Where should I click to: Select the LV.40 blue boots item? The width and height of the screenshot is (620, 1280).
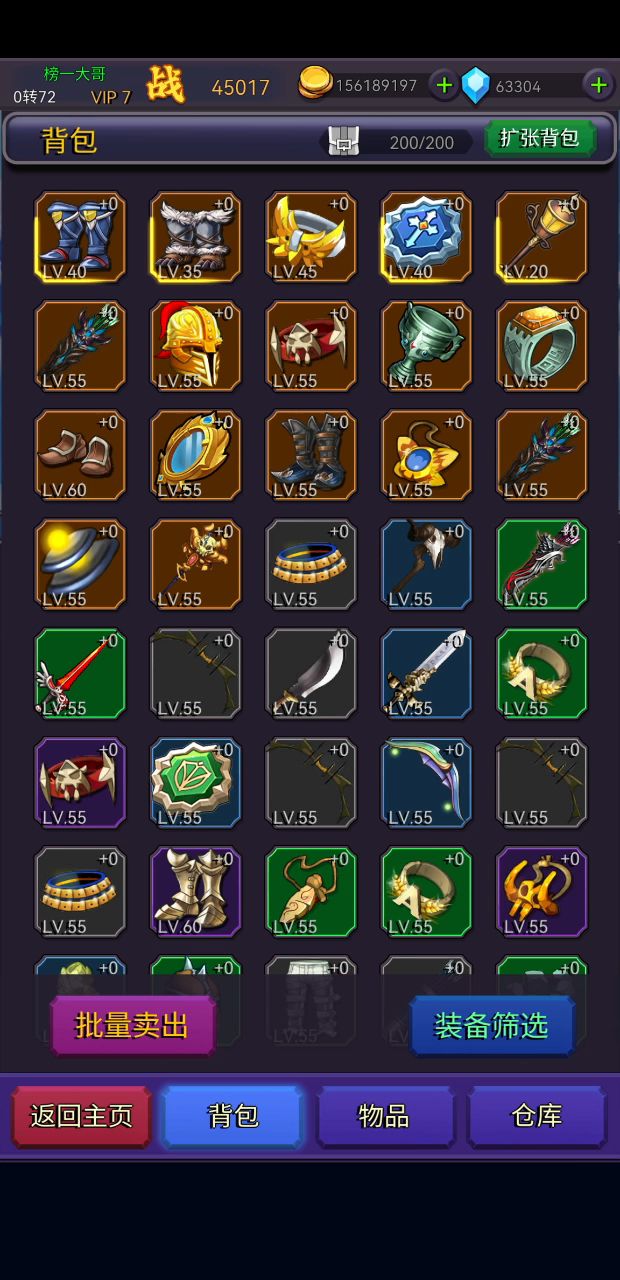tap(80, 237)
